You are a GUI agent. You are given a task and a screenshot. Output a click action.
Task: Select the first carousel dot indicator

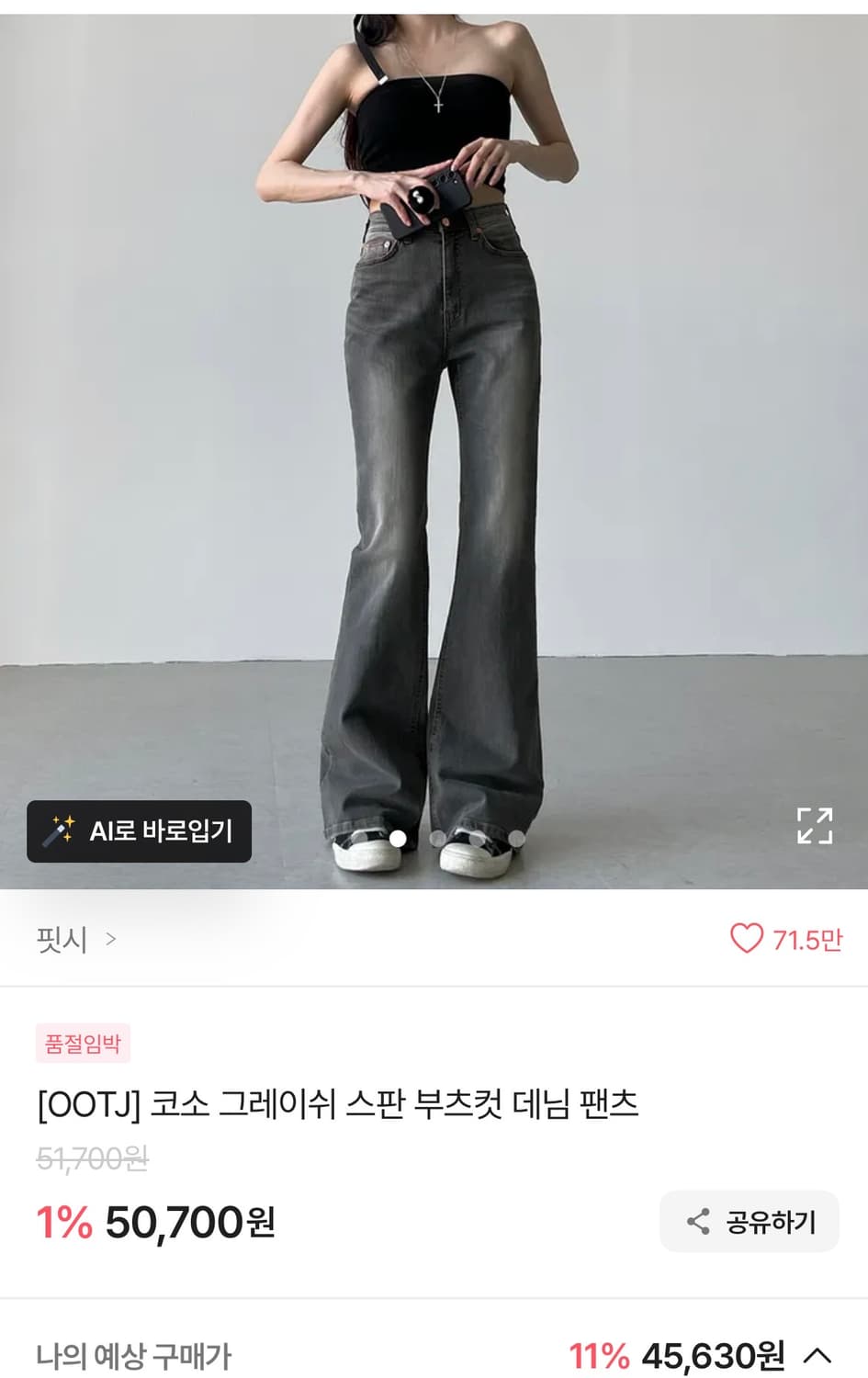[399, 839]
